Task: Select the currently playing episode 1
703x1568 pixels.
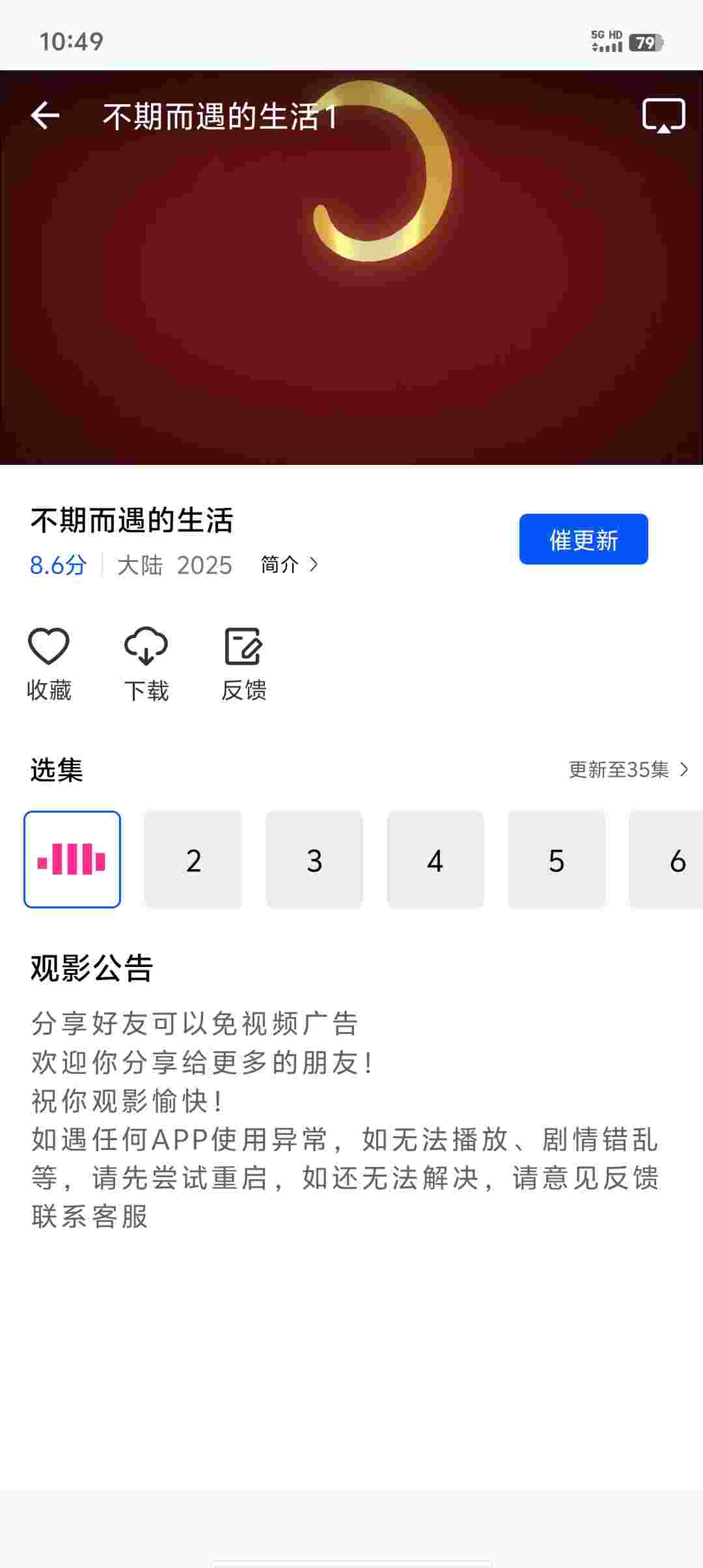Action: [x=72, y=860]
